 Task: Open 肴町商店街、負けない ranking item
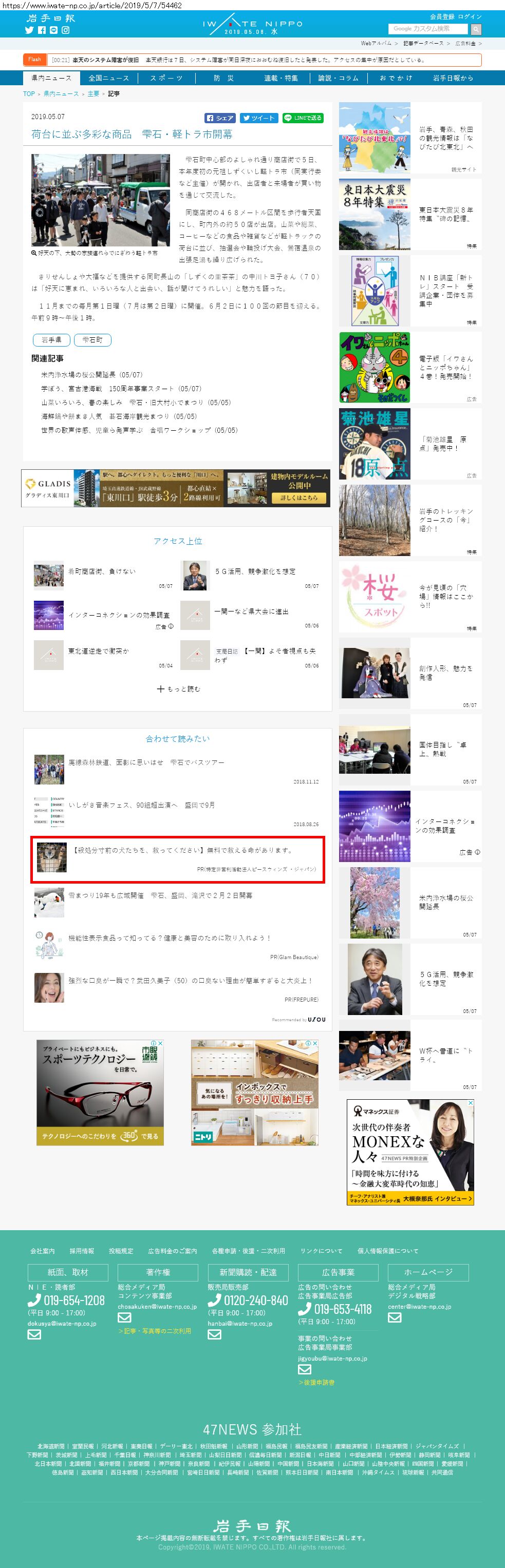pyautogui.click(x=102, y=571)
